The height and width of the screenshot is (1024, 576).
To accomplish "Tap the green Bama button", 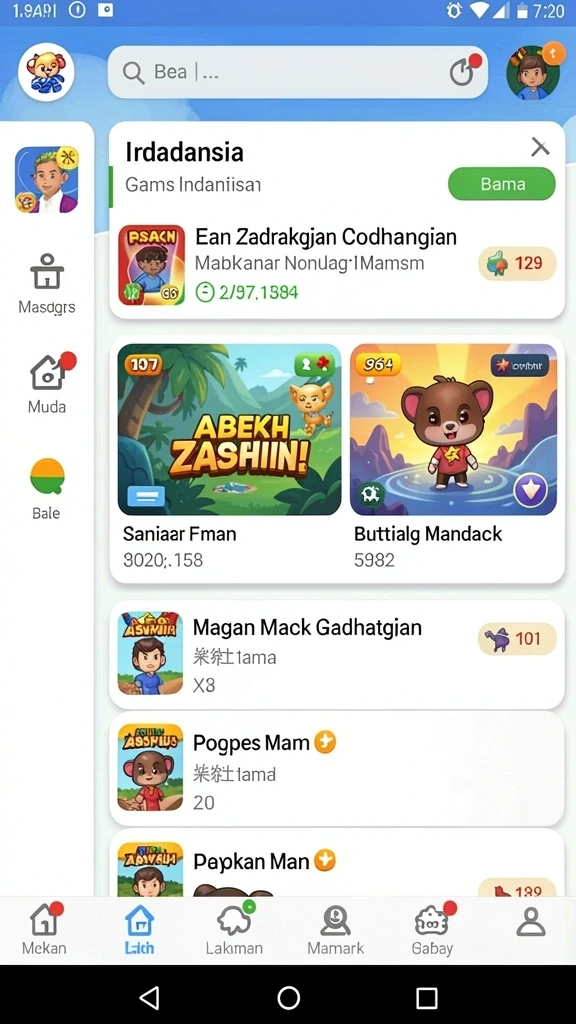I will point(502,184).
